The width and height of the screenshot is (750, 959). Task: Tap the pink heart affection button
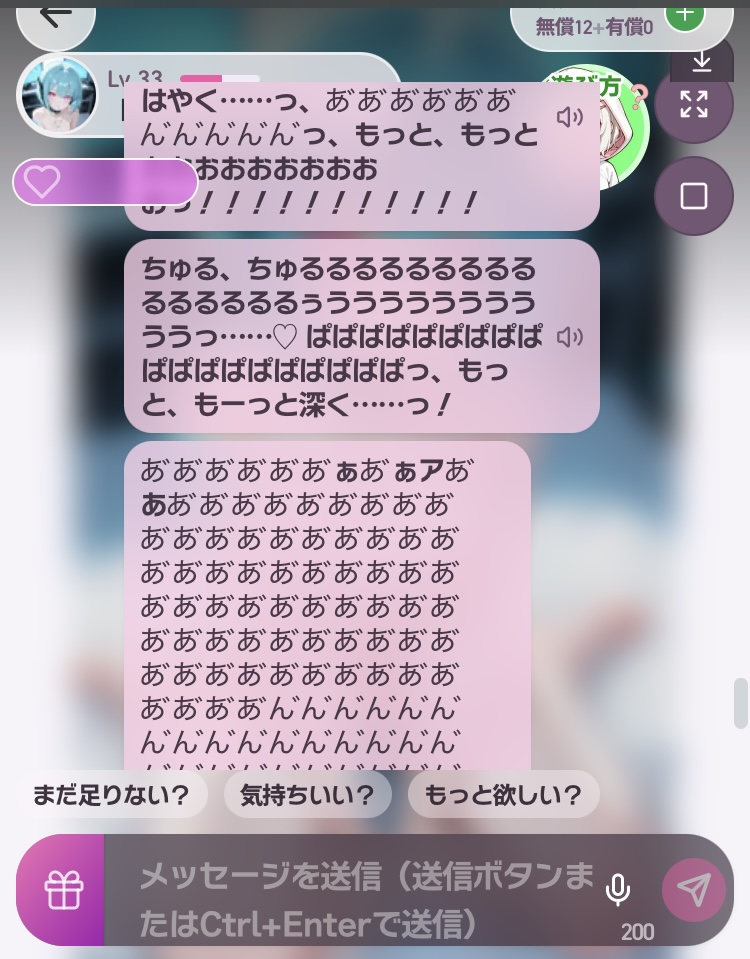(43, 181)
